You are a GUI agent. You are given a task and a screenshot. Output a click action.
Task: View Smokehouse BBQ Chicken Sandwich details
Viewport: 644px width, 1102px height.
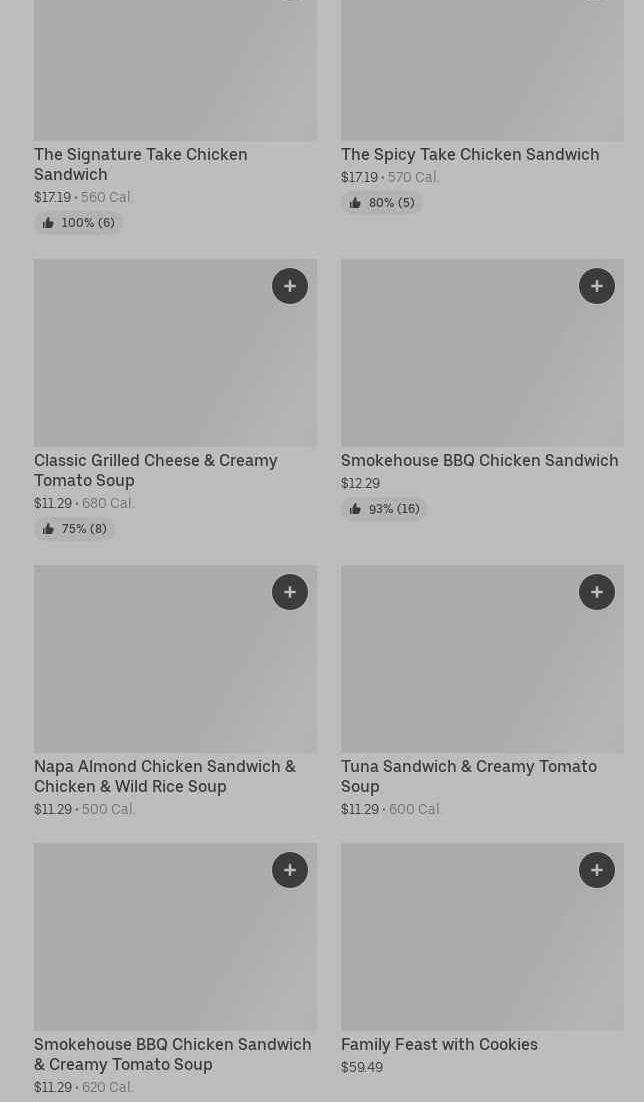479,460
